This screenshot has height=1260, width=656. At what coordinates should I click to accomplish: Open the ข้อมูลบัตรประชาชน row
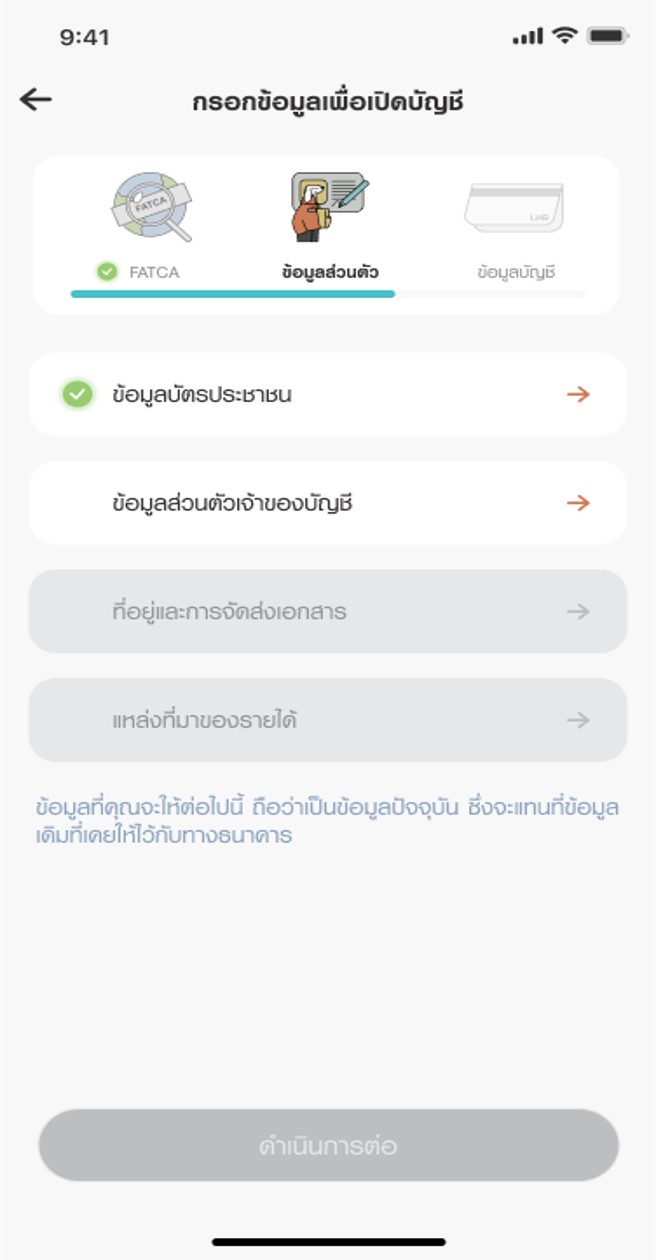(x=328, y=394)
